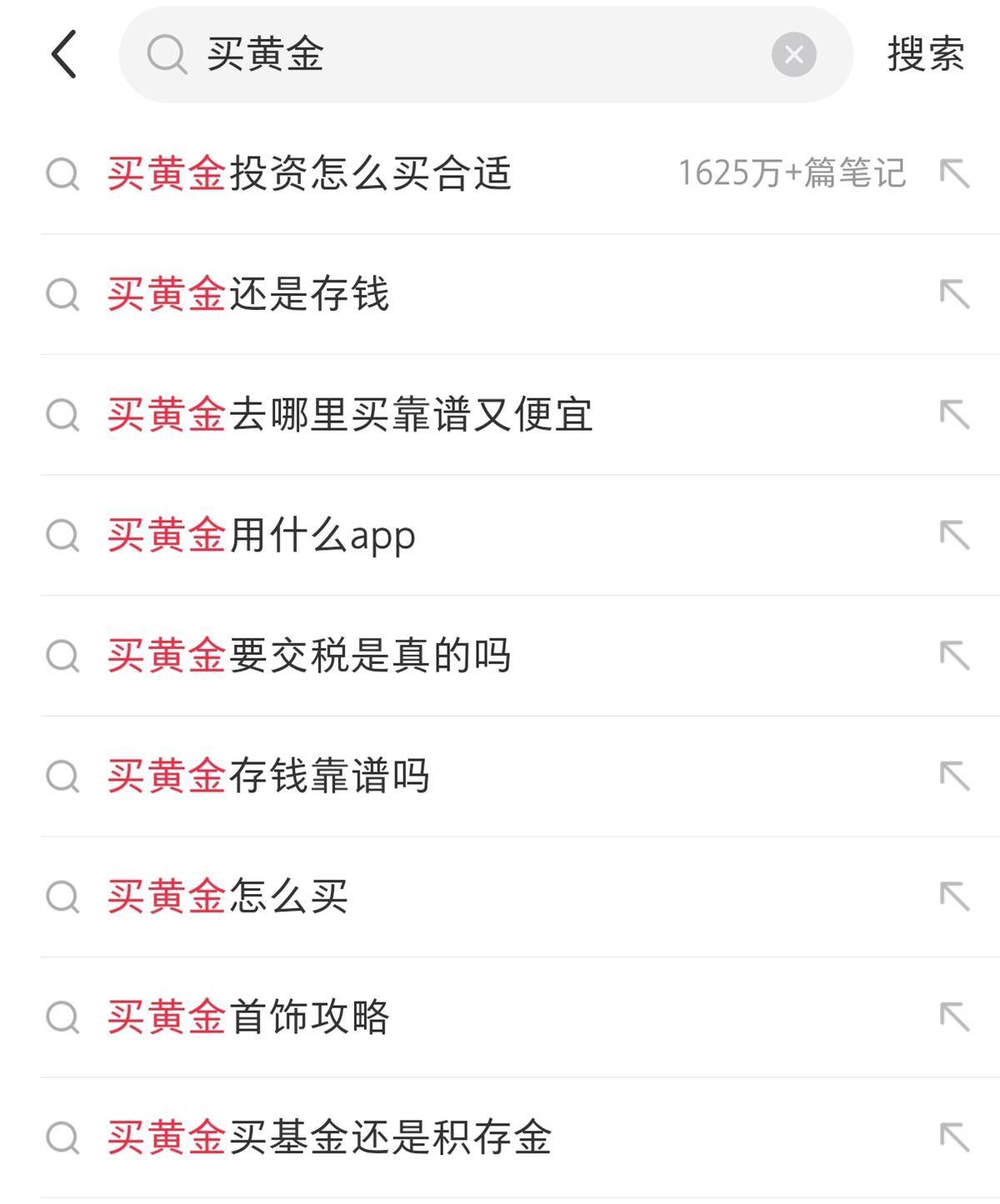Click the magnifier icon beside 买黄金投资怎么买合适

(61, 173)
